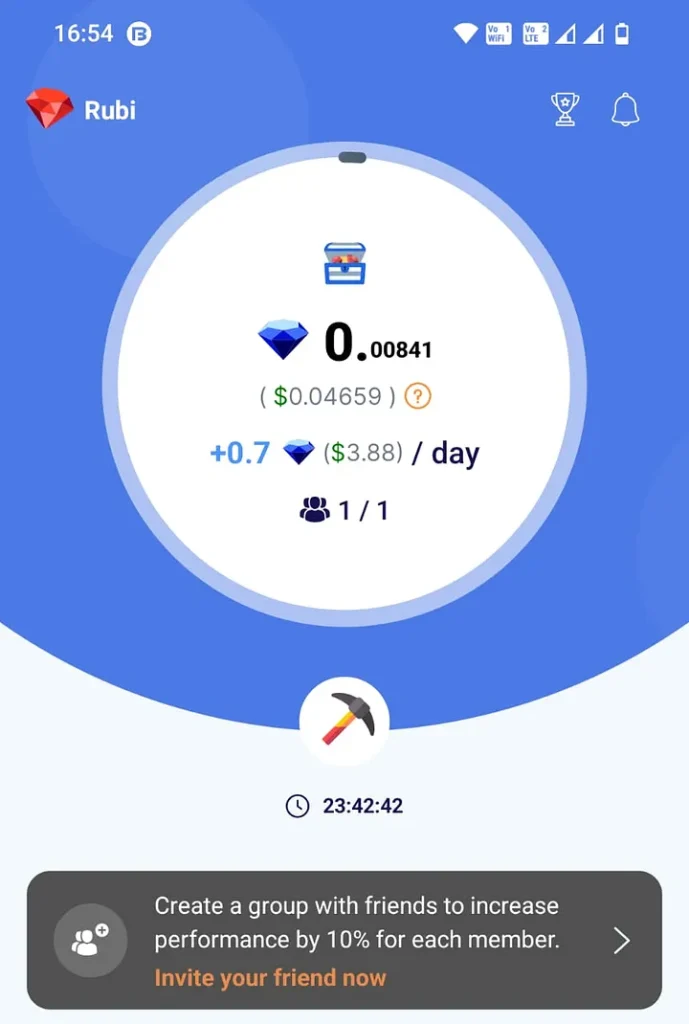
Task: Open the orange question mark help
Action: coord(418,397)
